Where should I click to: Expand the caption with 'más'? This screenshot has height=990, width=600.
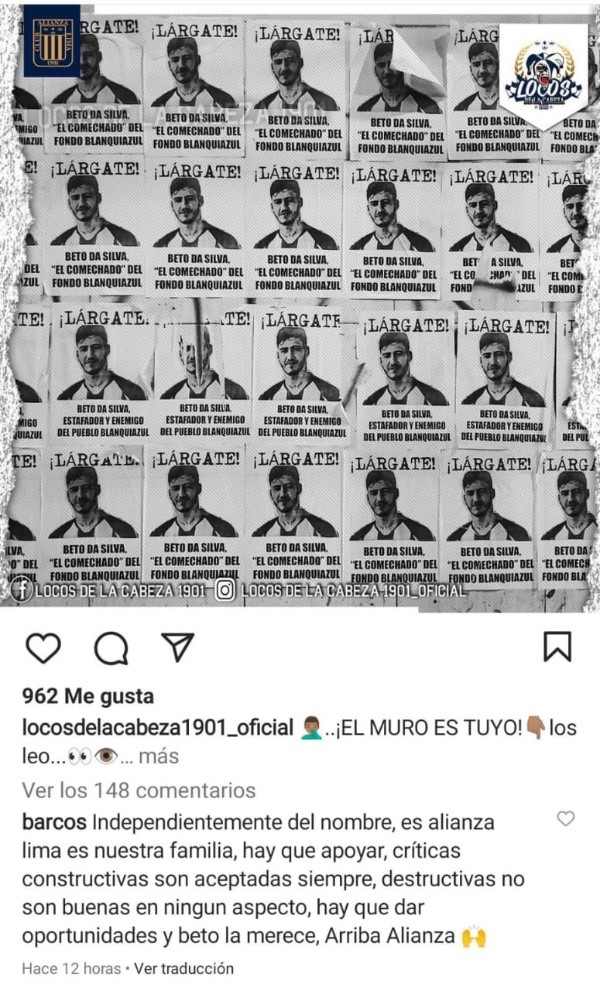[x=158, y=757]
